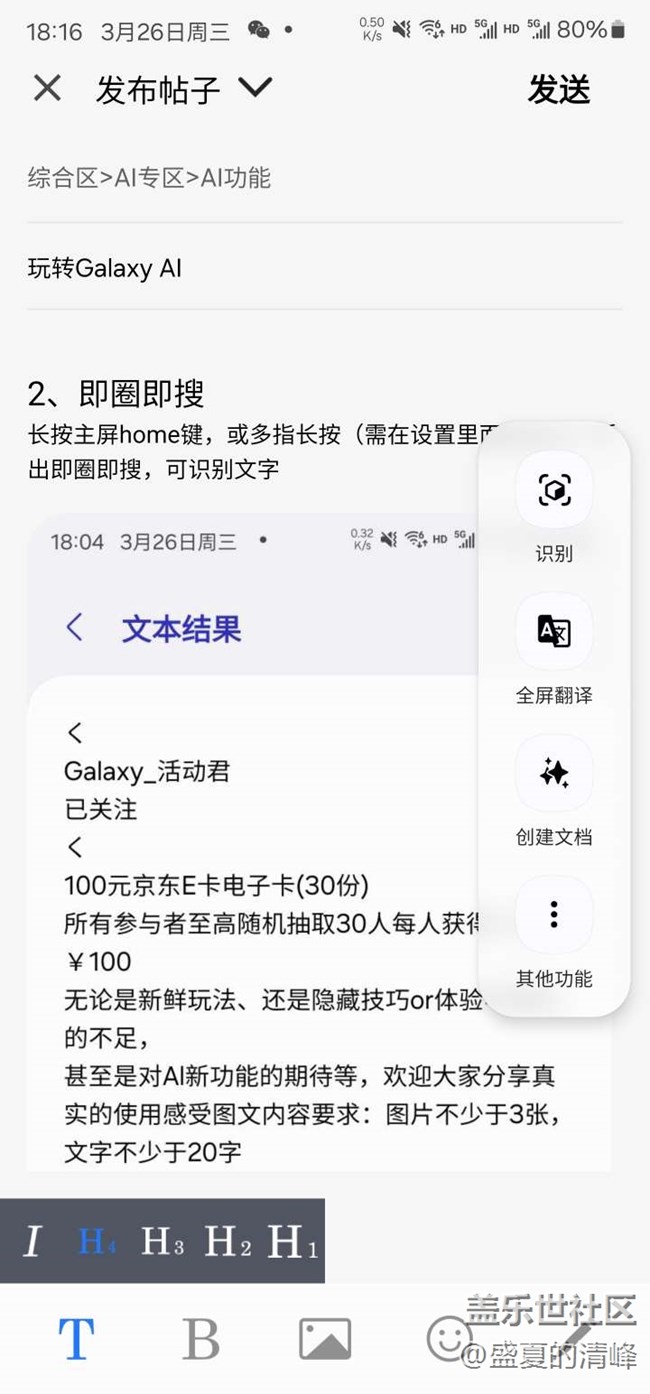Set heading level H2

click(x=227, y=1241)
